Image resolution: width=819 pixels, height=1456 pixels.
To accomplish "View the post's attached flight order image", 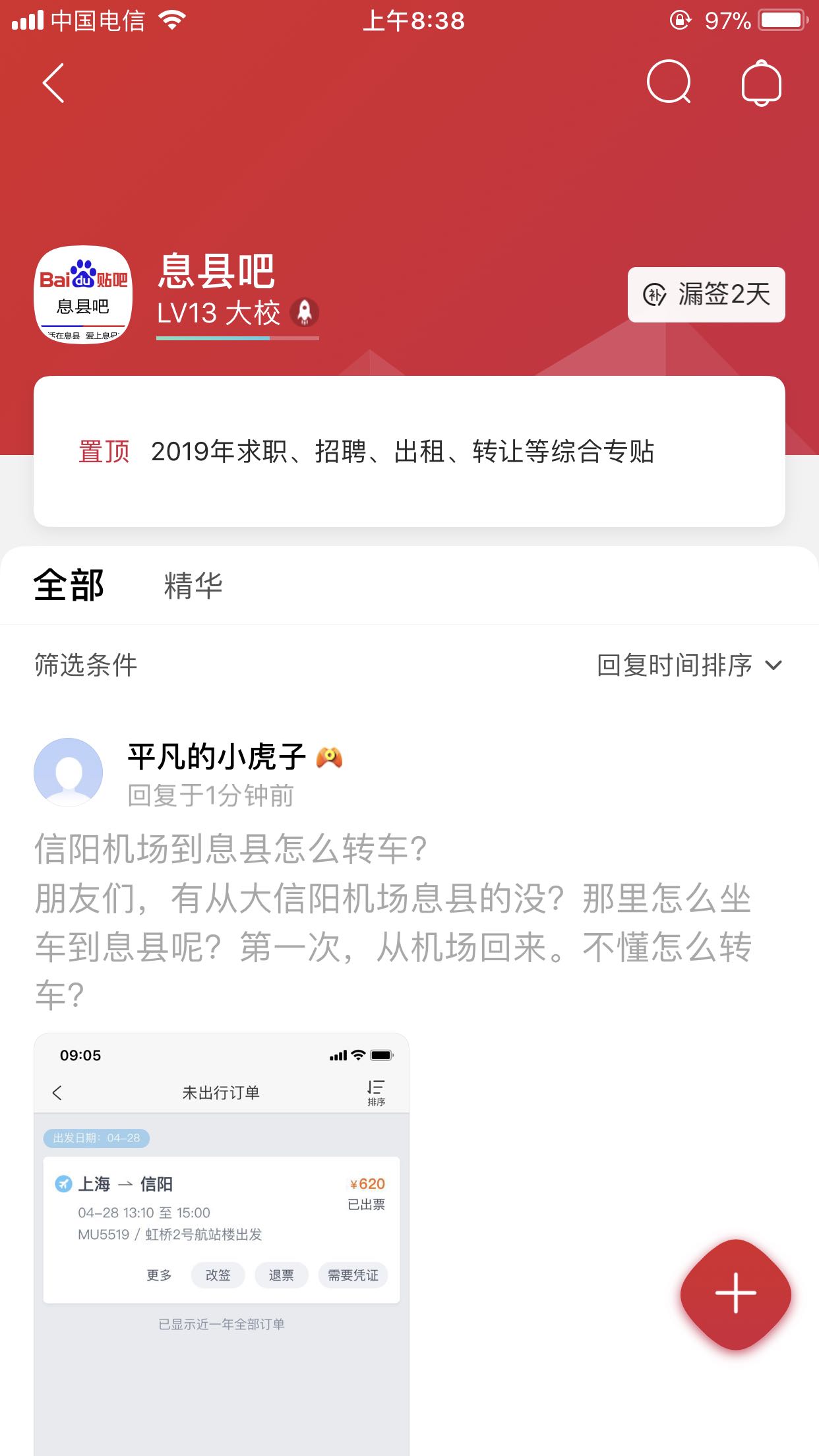I will pos(222,1244).
